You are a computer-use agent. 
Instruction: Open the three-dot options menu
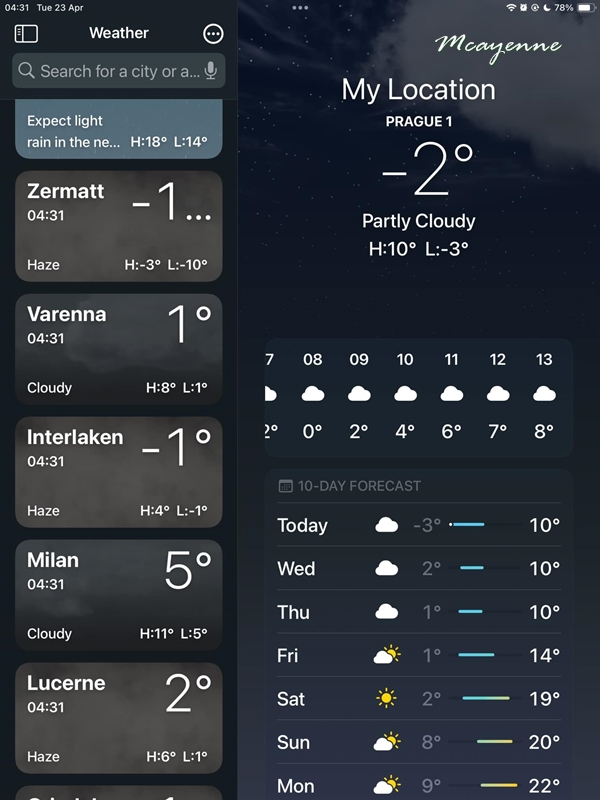click(x=213, y=34)
